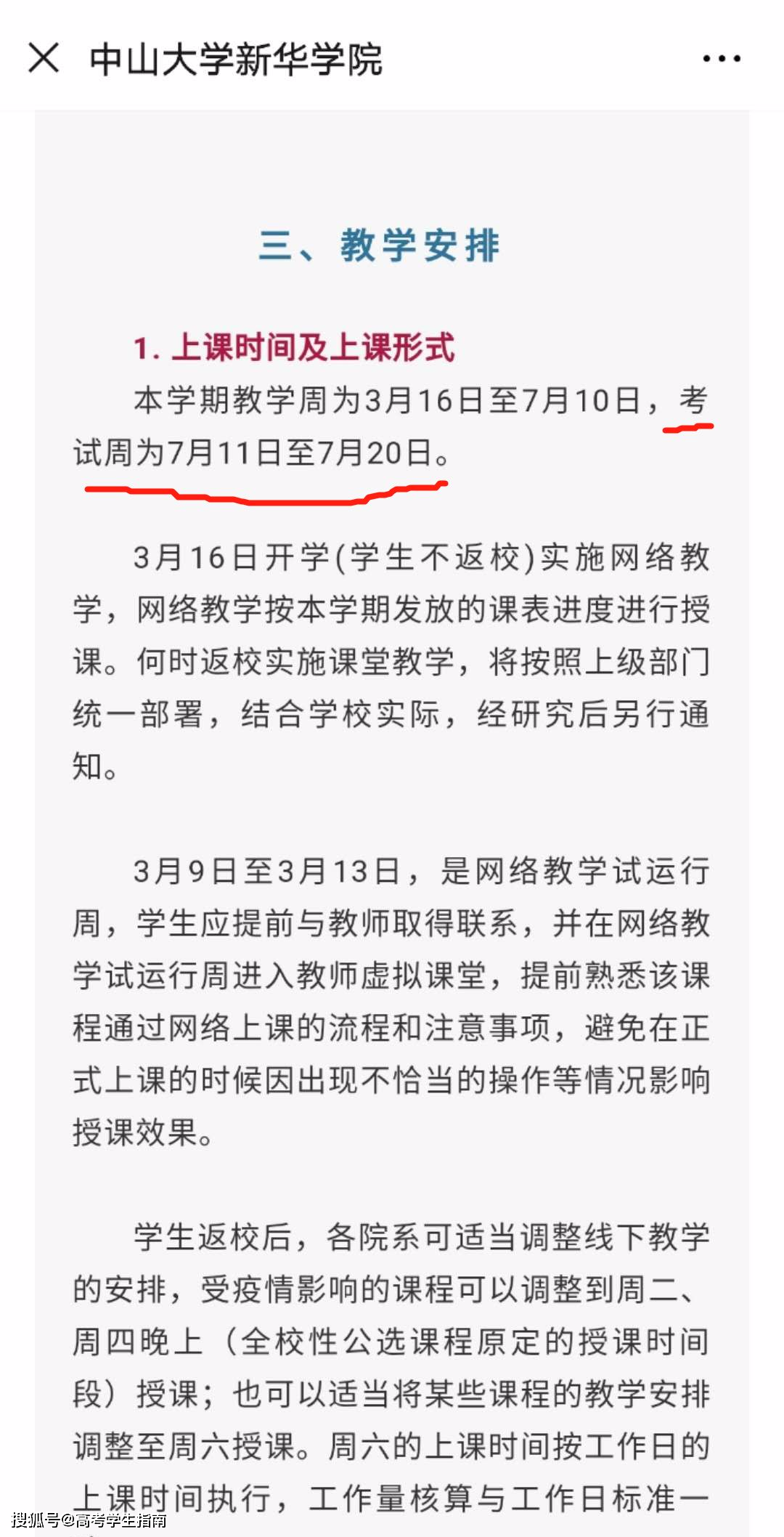Close the 中山大学新华学院 article page
The height and width of the screenshot is (1537, 784).
click(44, 58)
